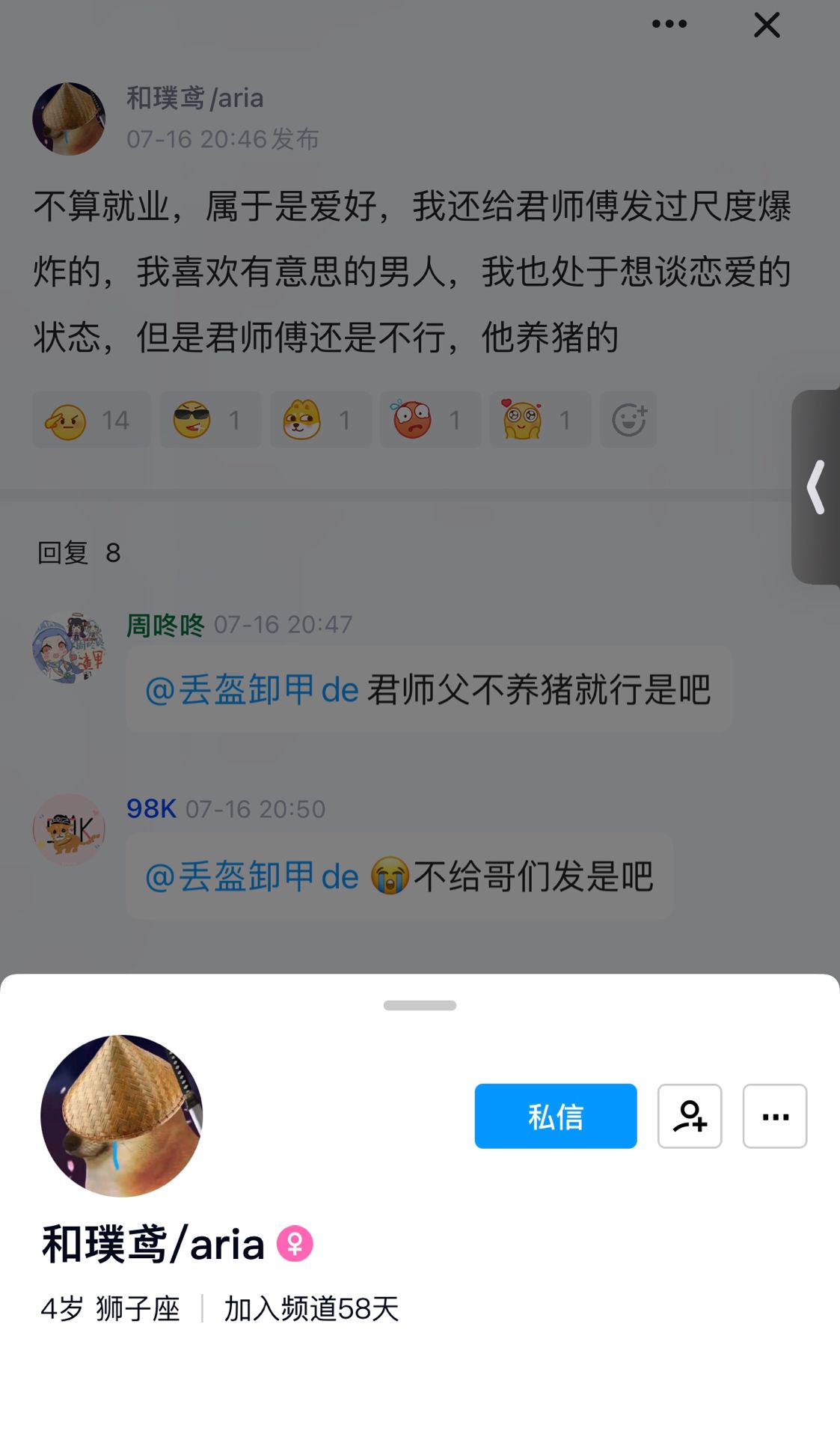This screenshot has width=840, height=1437.
Task: Add 和璞鸢/aria as a friend
Action: point(689,1116)
